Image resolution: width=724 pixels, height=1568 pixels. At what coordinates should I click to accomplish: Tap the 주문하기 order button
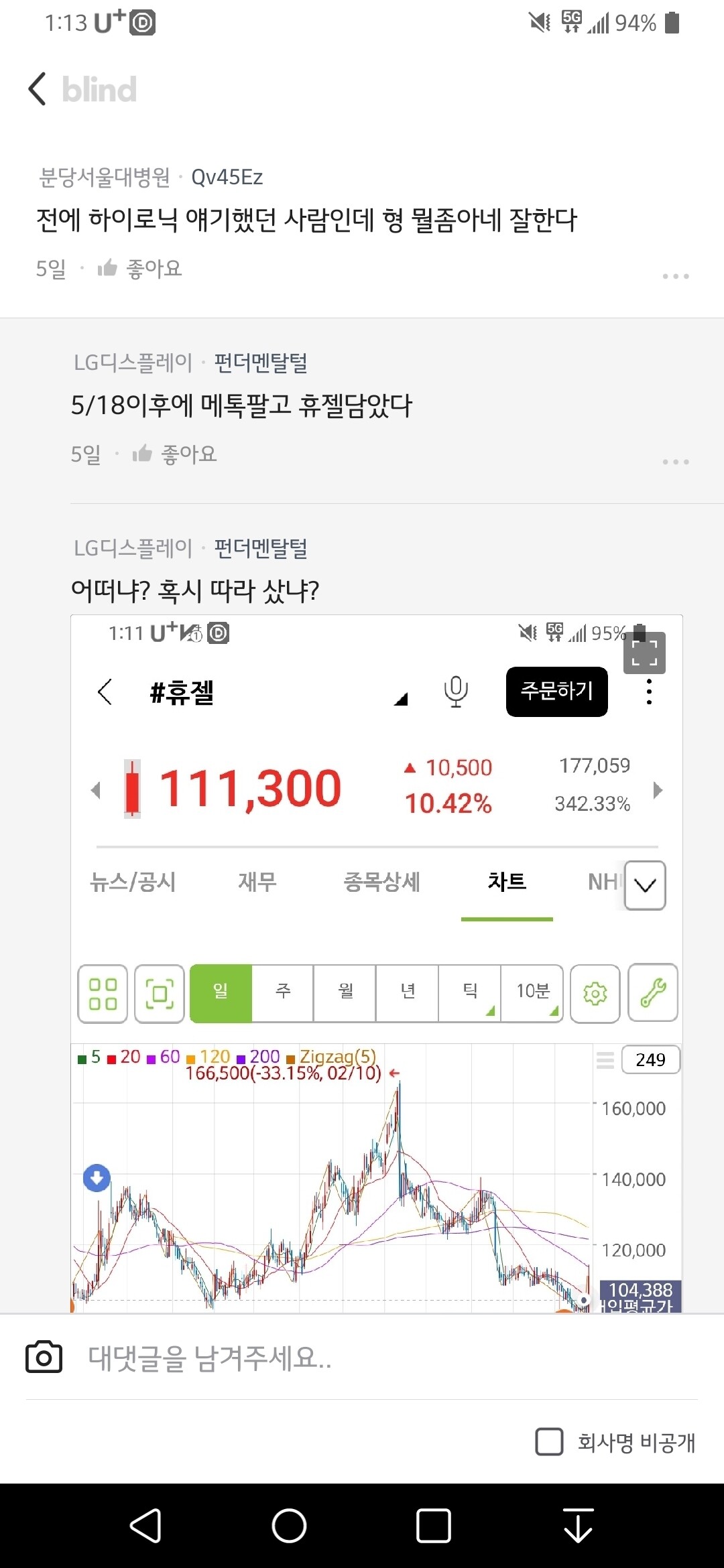click(x=556, y=692)
